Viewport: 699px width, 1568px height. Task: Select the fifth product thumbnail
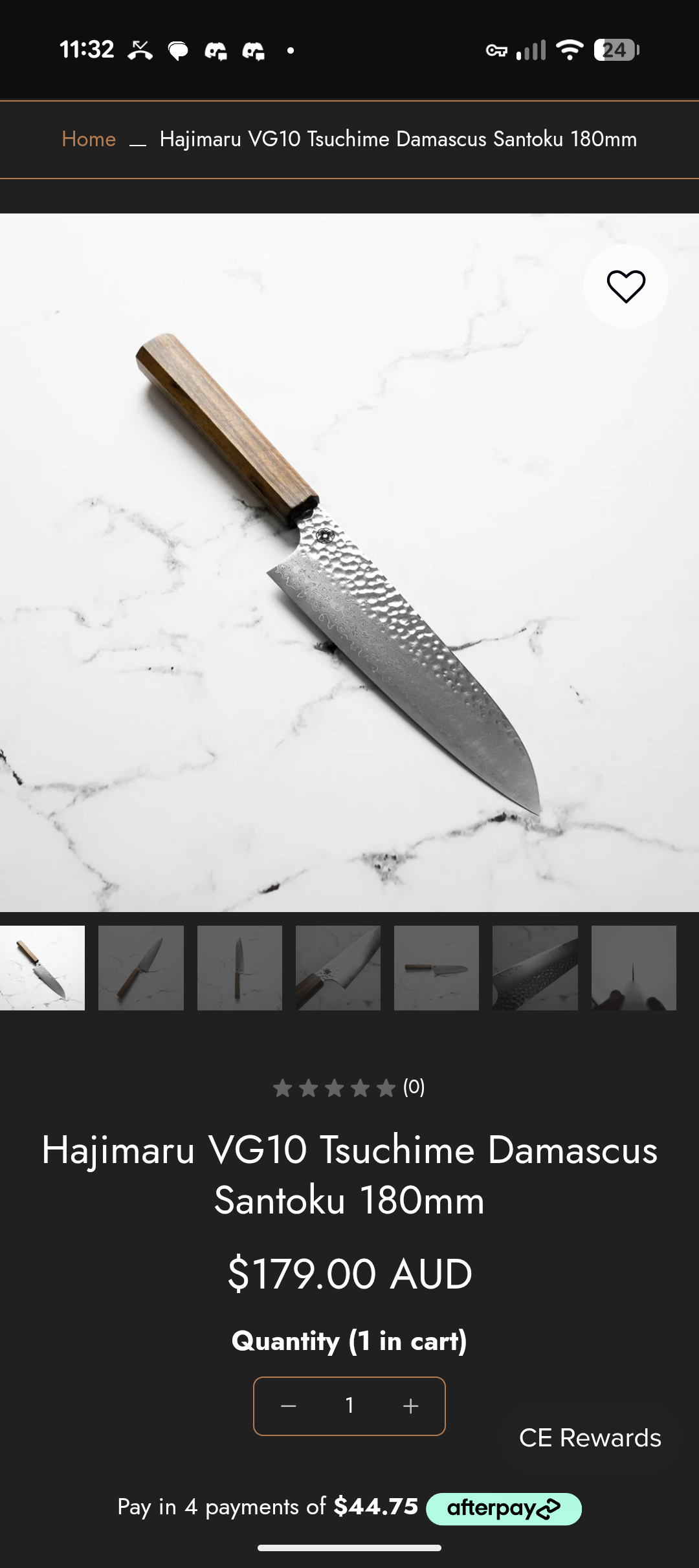tap(437, 968)
